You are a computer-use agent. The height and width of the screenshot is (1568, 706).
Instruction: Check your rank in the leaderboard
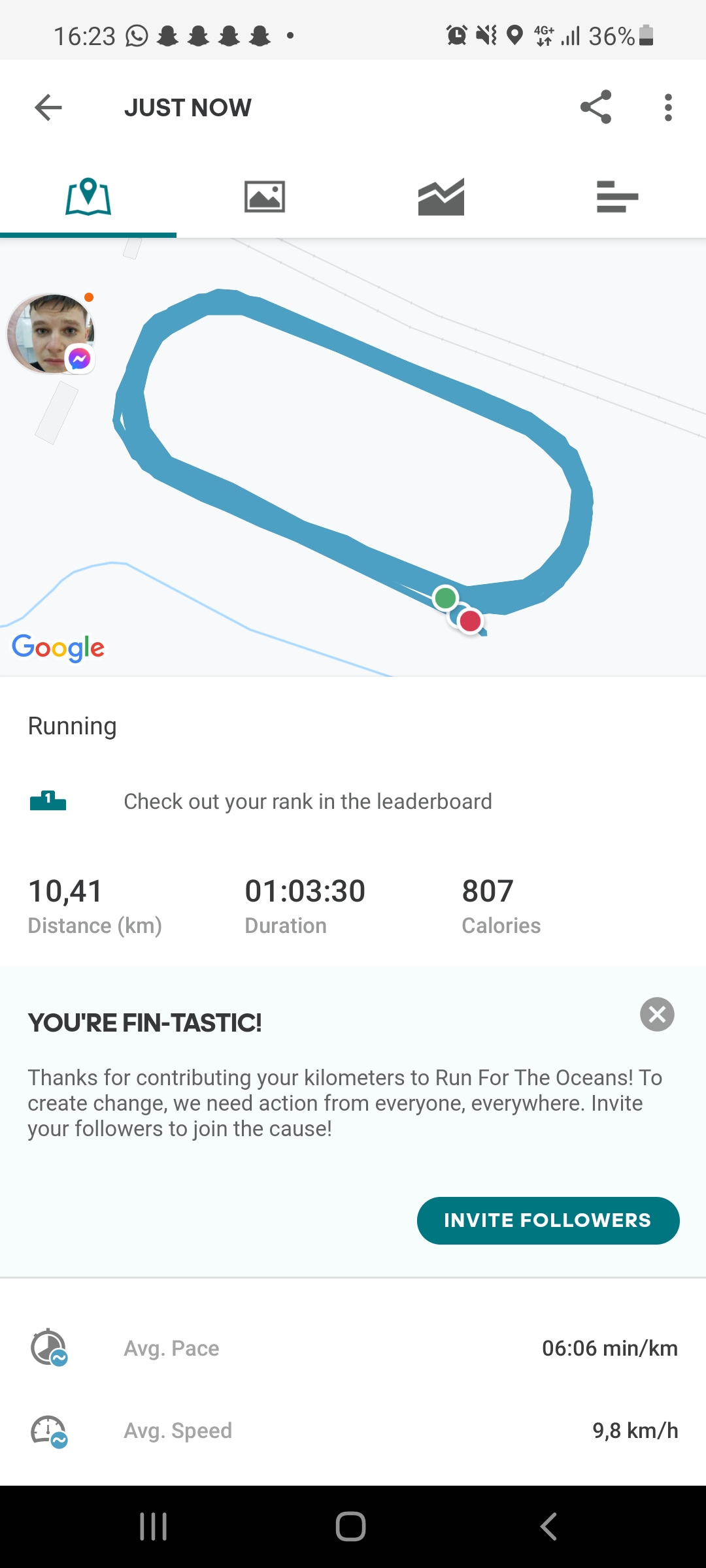coord(307,802)
